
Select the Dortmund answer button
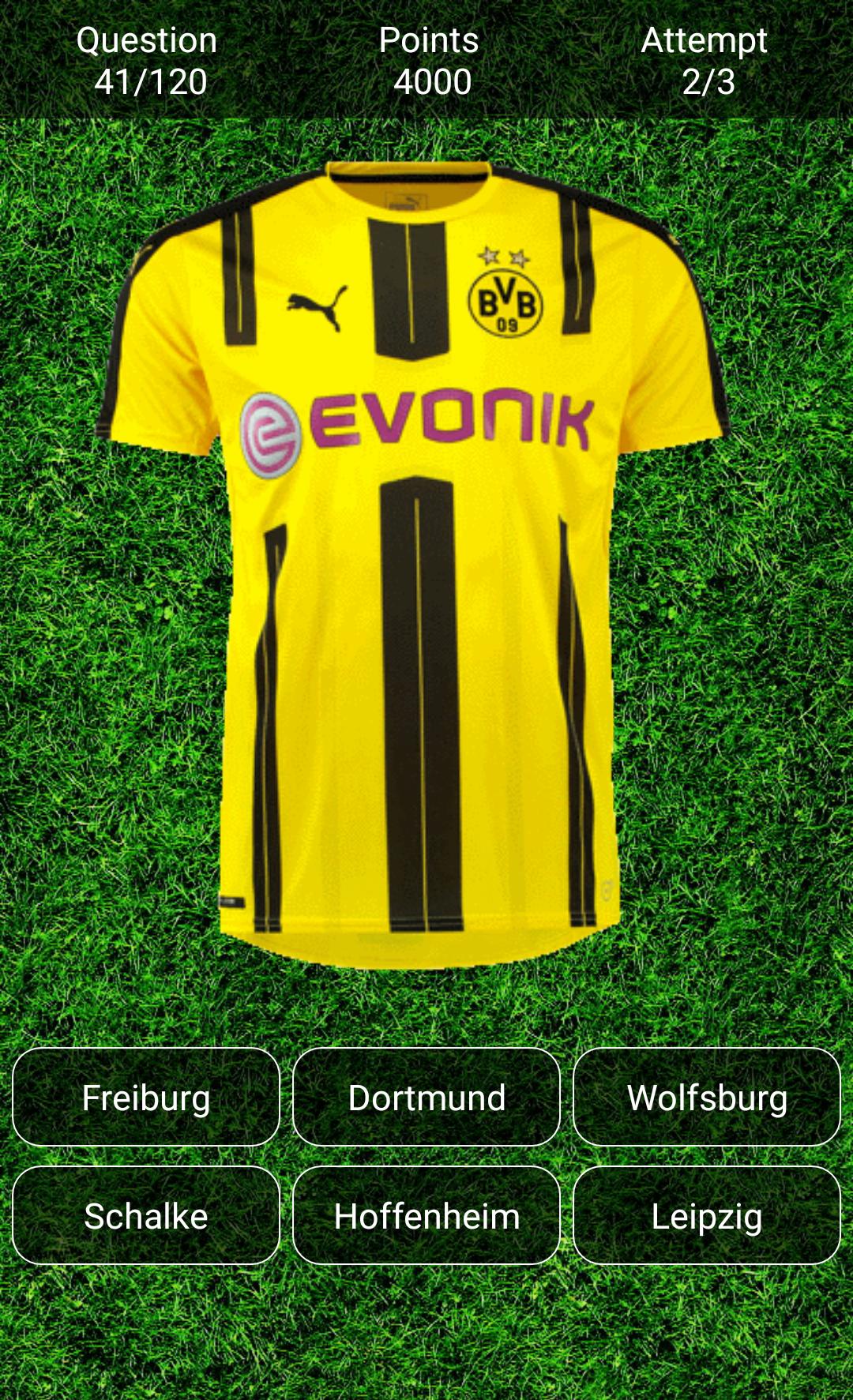426,1098
